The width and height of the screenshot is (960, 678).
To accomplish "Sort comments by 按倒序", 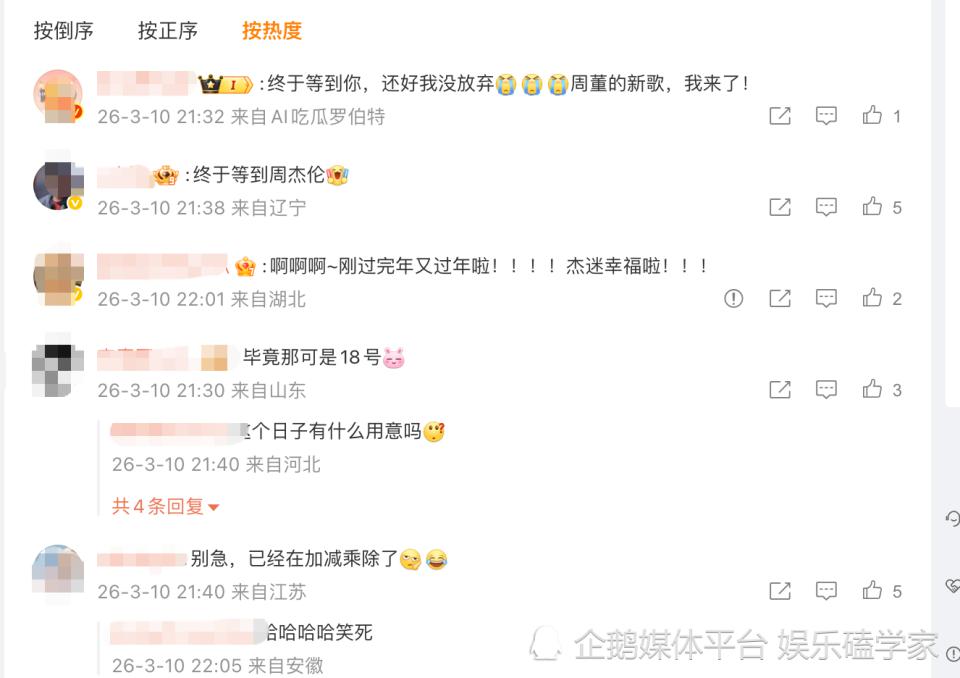I will point(63,31).
